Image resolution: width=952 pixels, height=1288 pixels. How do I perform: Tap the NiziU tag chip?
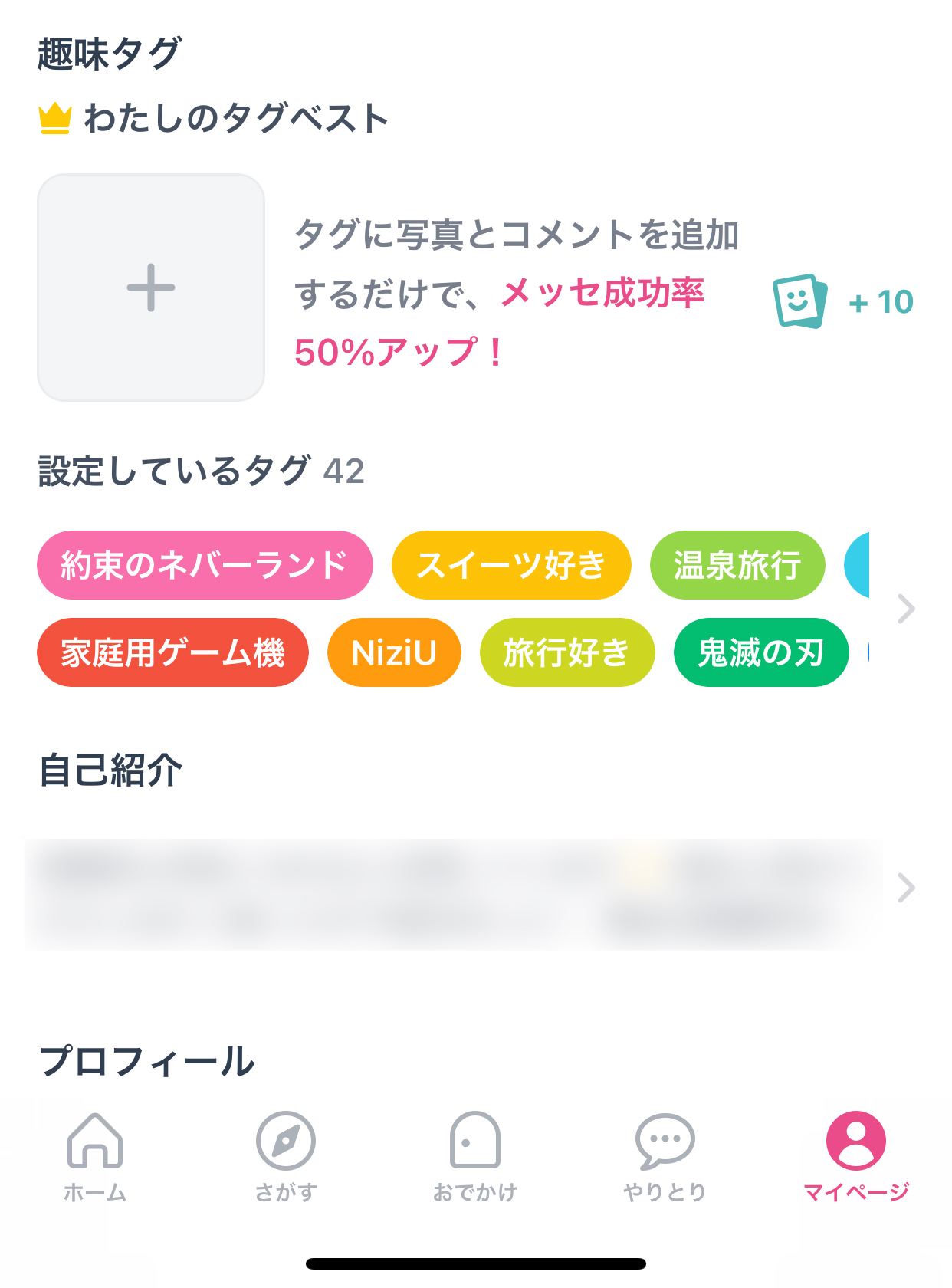pos(394,652)
